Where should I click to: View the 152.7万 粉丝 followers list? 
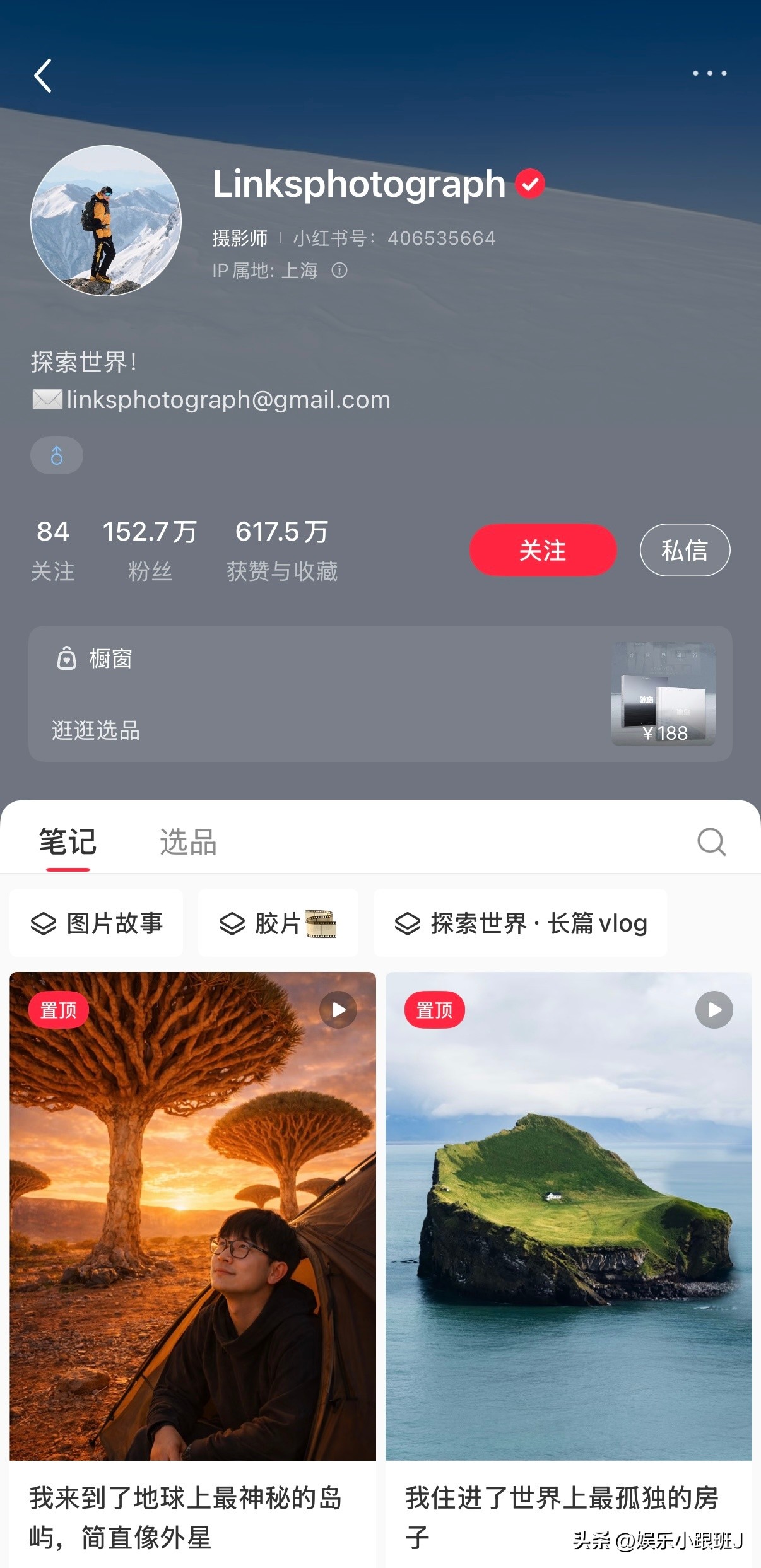[150, 550]
